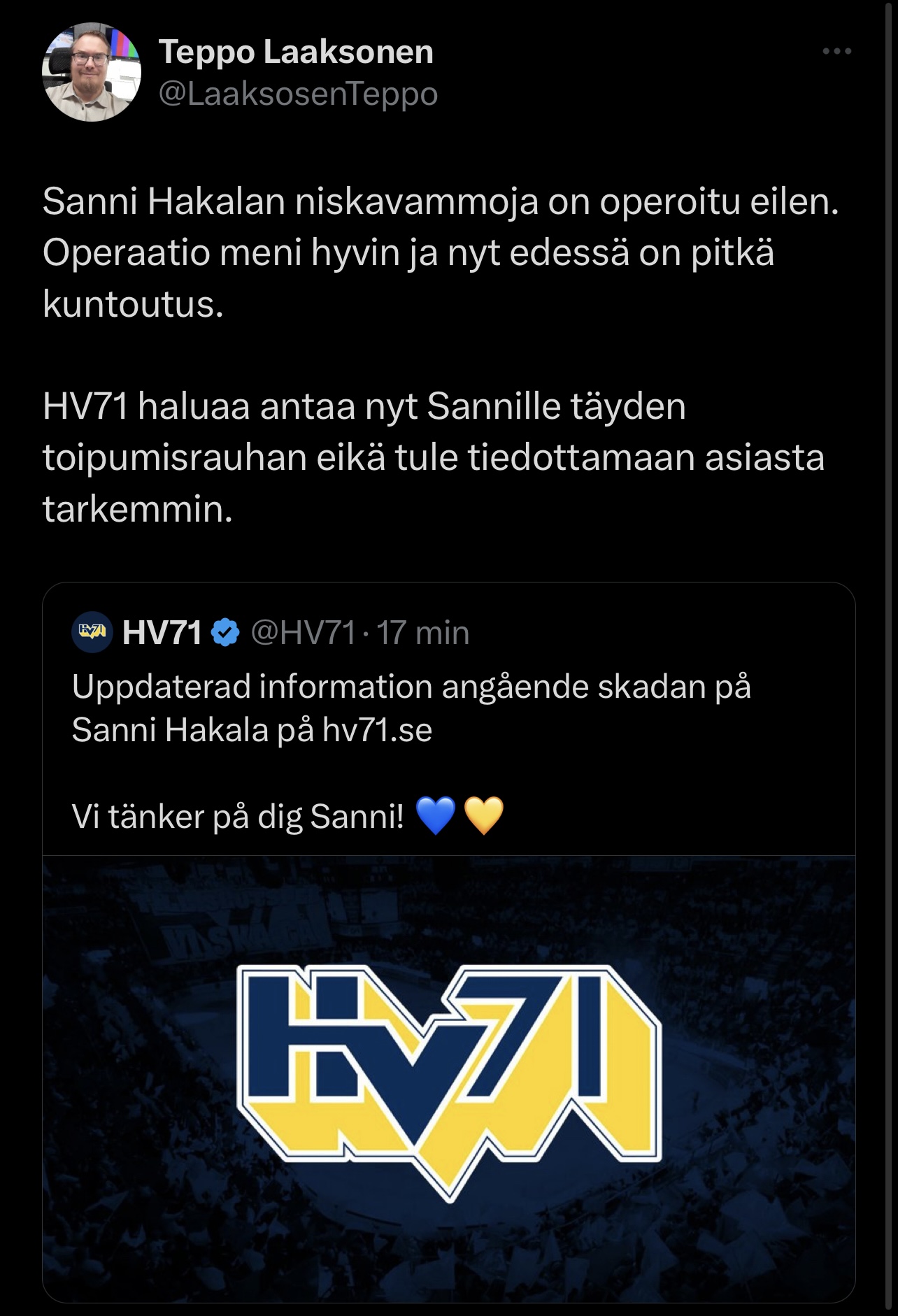The height and width of the screenshot is (1316, 898).
Task: View the @LaaksosenTeppo profile
Action: coord(298,94)
